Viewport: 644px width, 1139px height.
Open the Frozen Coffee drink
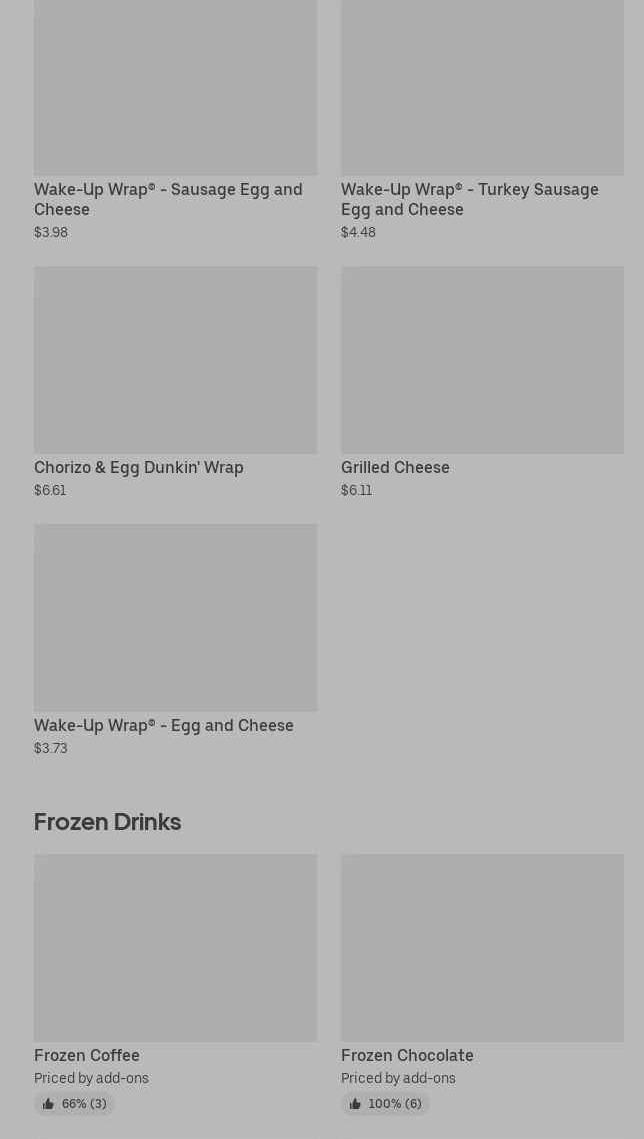point(175,984)
